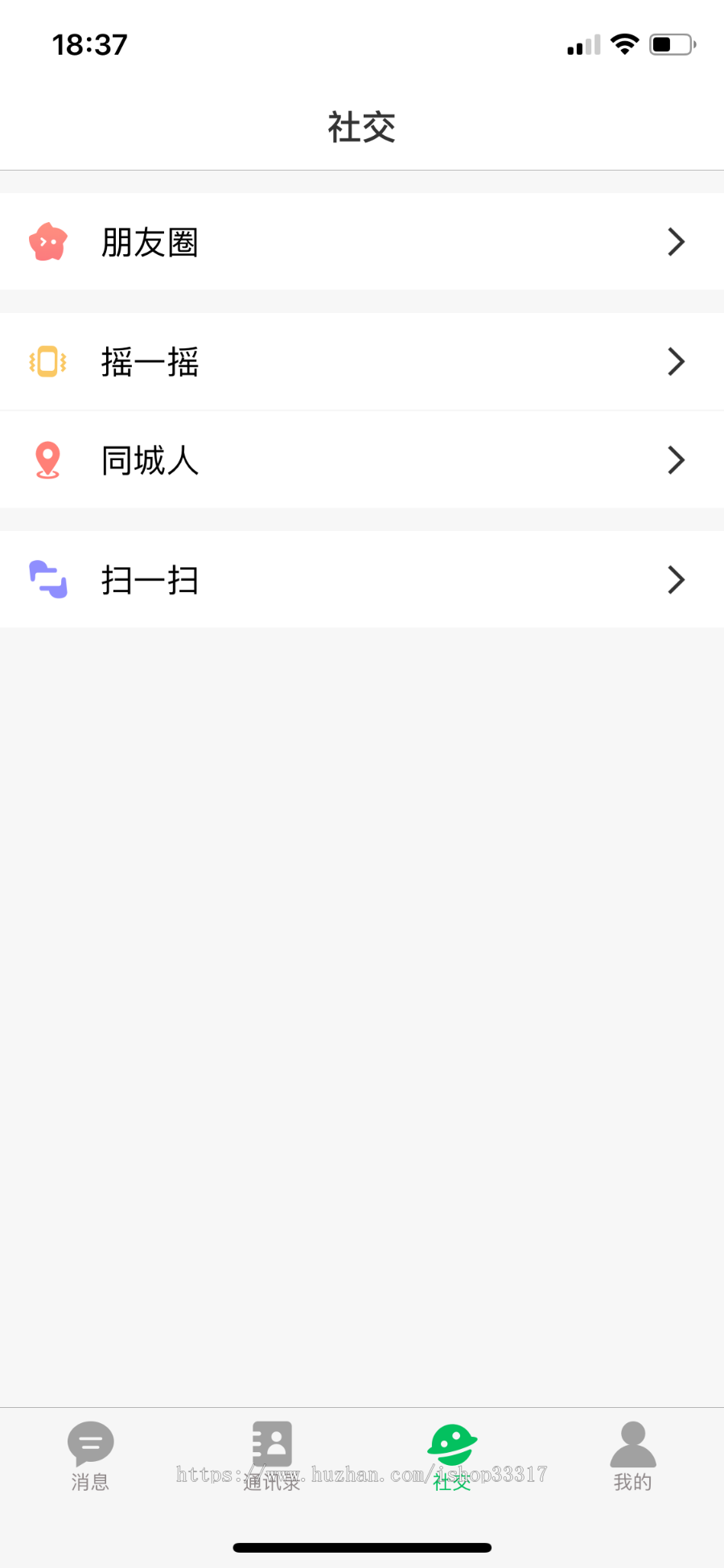Click the 我的 person silhouette icon
This screenshot has width=724, height=1568.
click(632, 1445)
